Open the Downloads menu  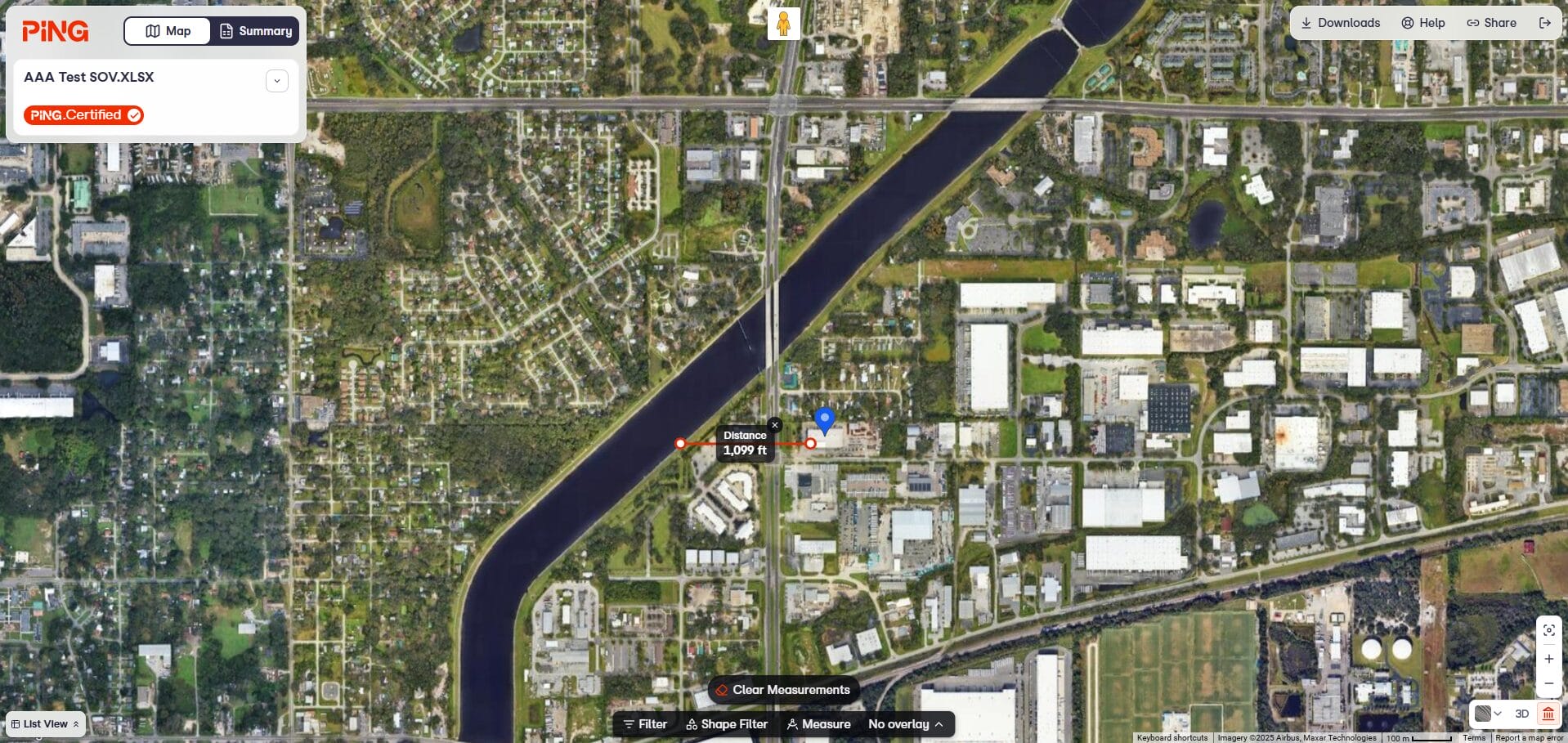tap(1340, 23)
